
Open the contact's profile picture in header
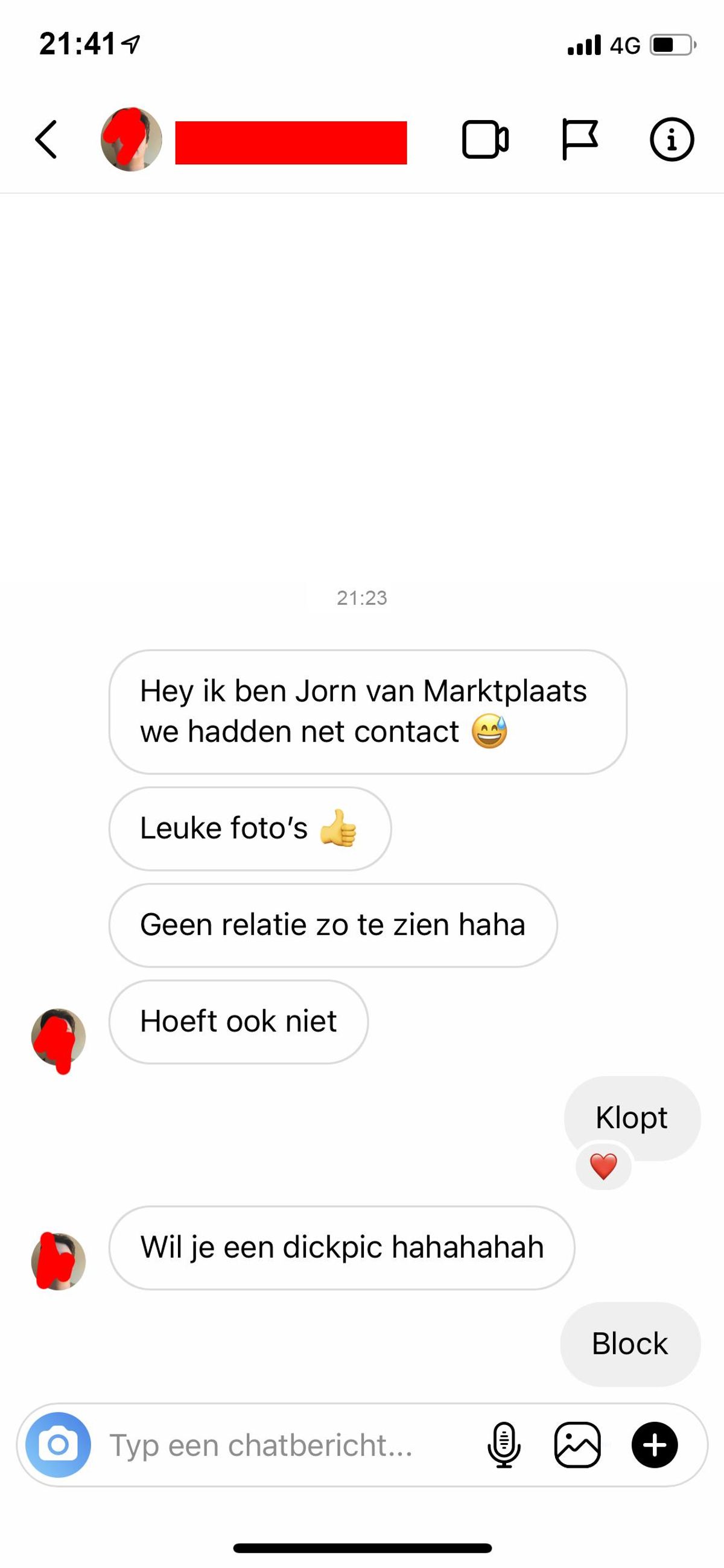[132, 139]
